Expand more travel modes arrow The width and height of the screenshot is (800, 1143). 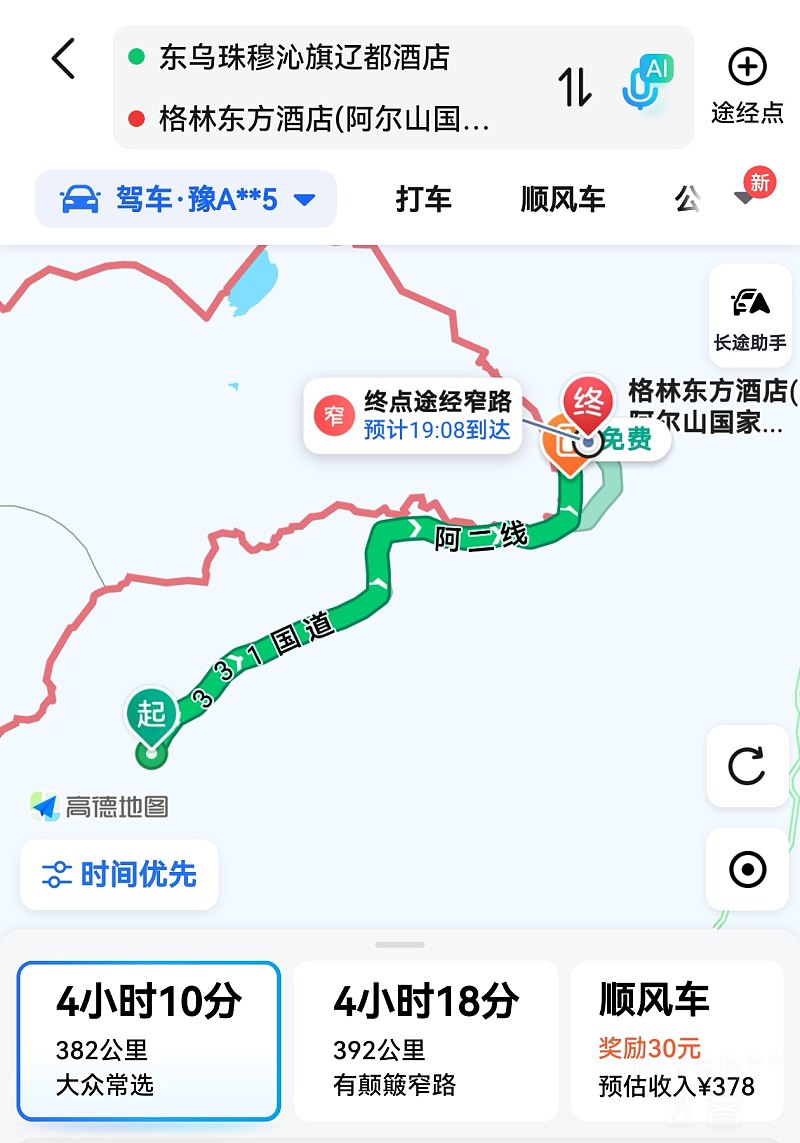pyautogui.click(x=745, y=198)
